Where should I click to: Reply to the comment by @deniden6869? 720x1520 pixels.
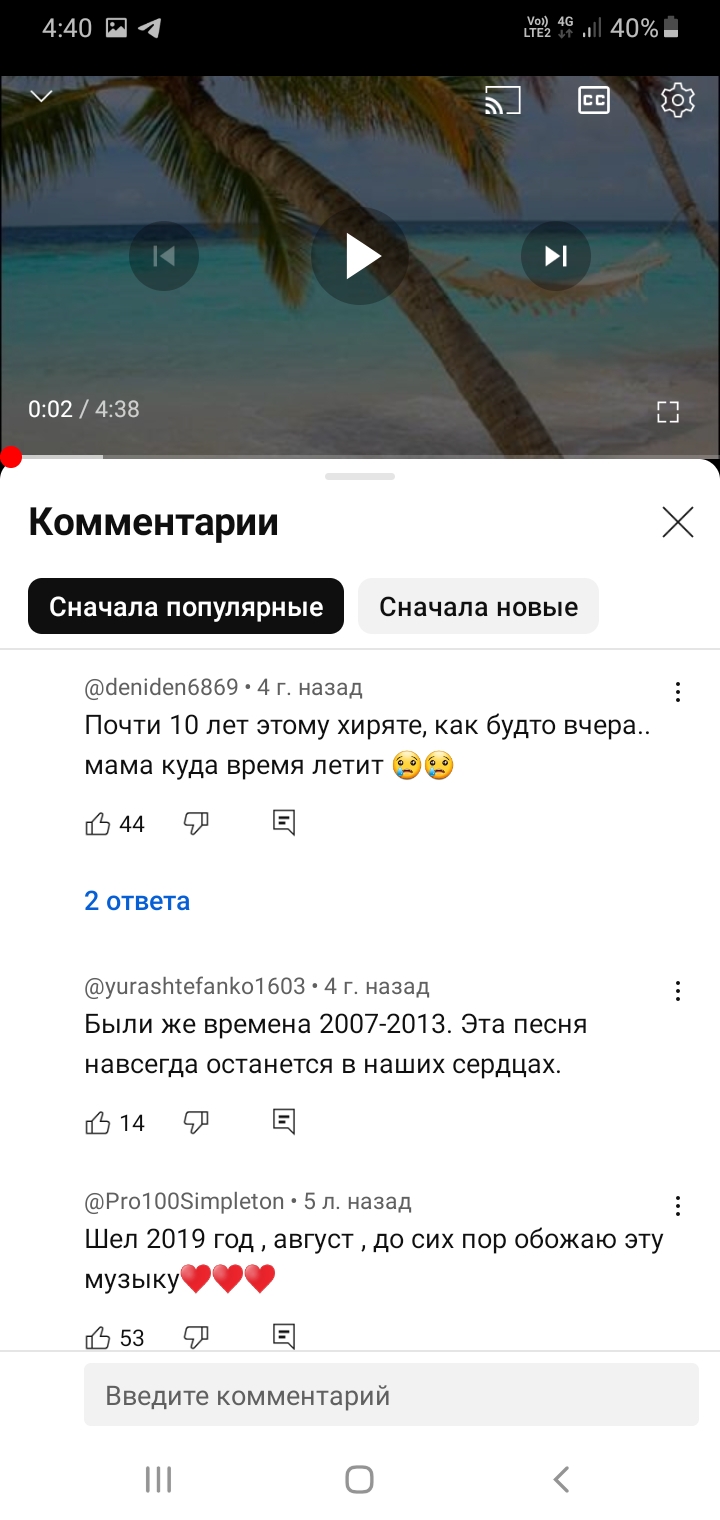click(284, 823)
